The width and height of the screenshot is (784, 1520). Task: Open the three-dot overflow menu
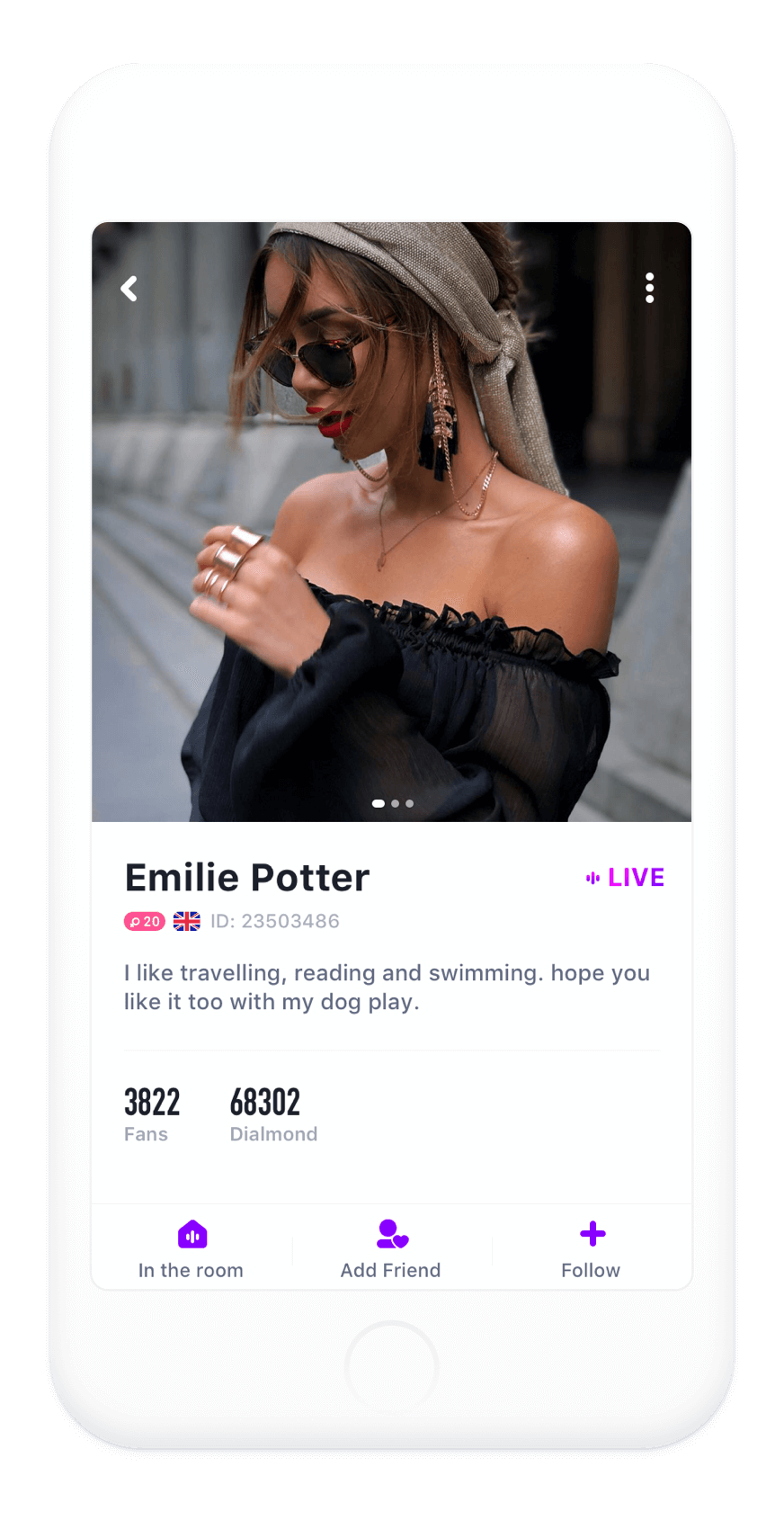[x=649, y=288]
